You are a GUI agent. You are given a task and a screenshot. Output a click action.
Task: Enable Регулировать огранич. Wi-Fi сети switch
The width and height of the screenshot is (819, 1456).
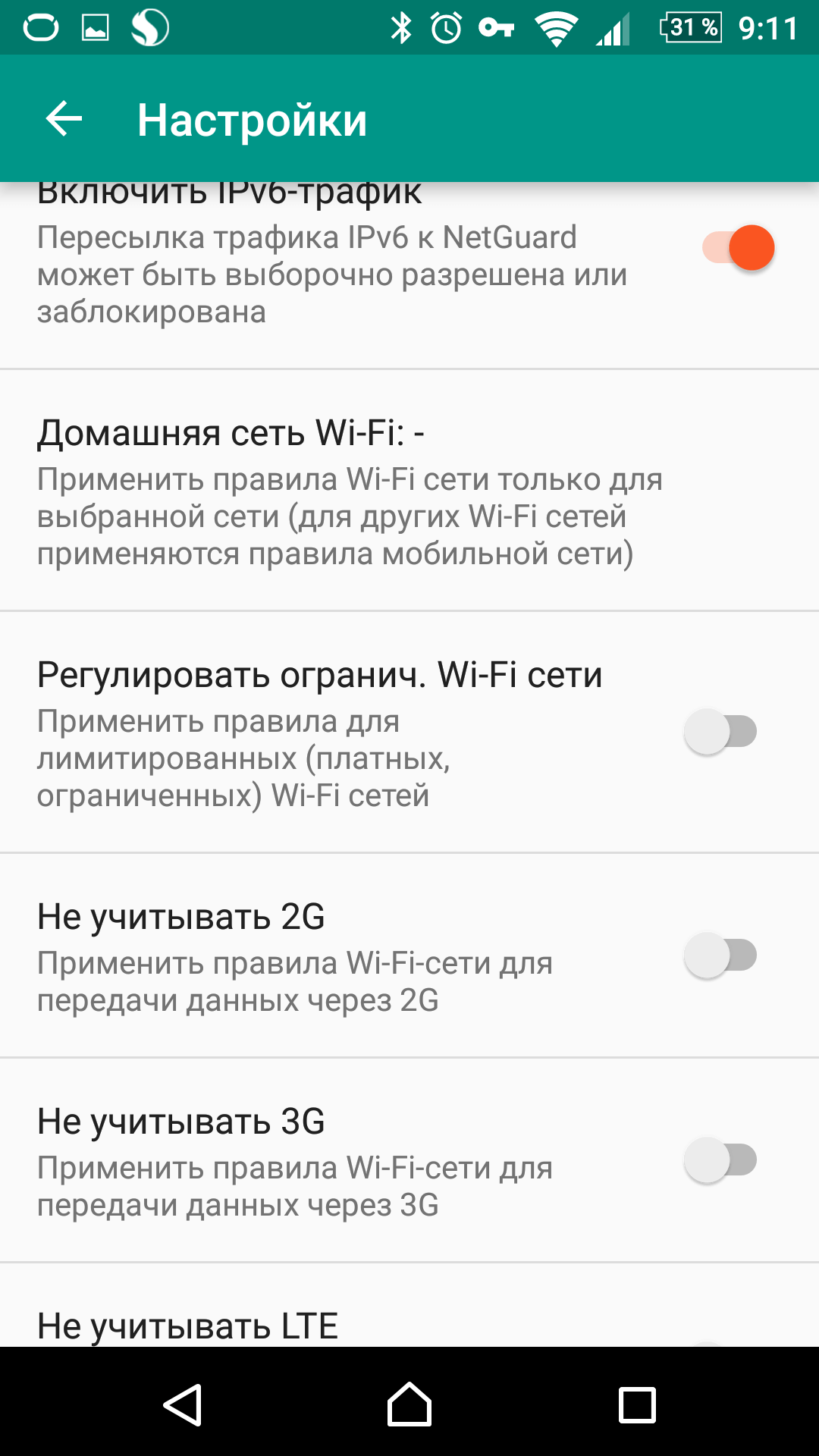point(720,732)
